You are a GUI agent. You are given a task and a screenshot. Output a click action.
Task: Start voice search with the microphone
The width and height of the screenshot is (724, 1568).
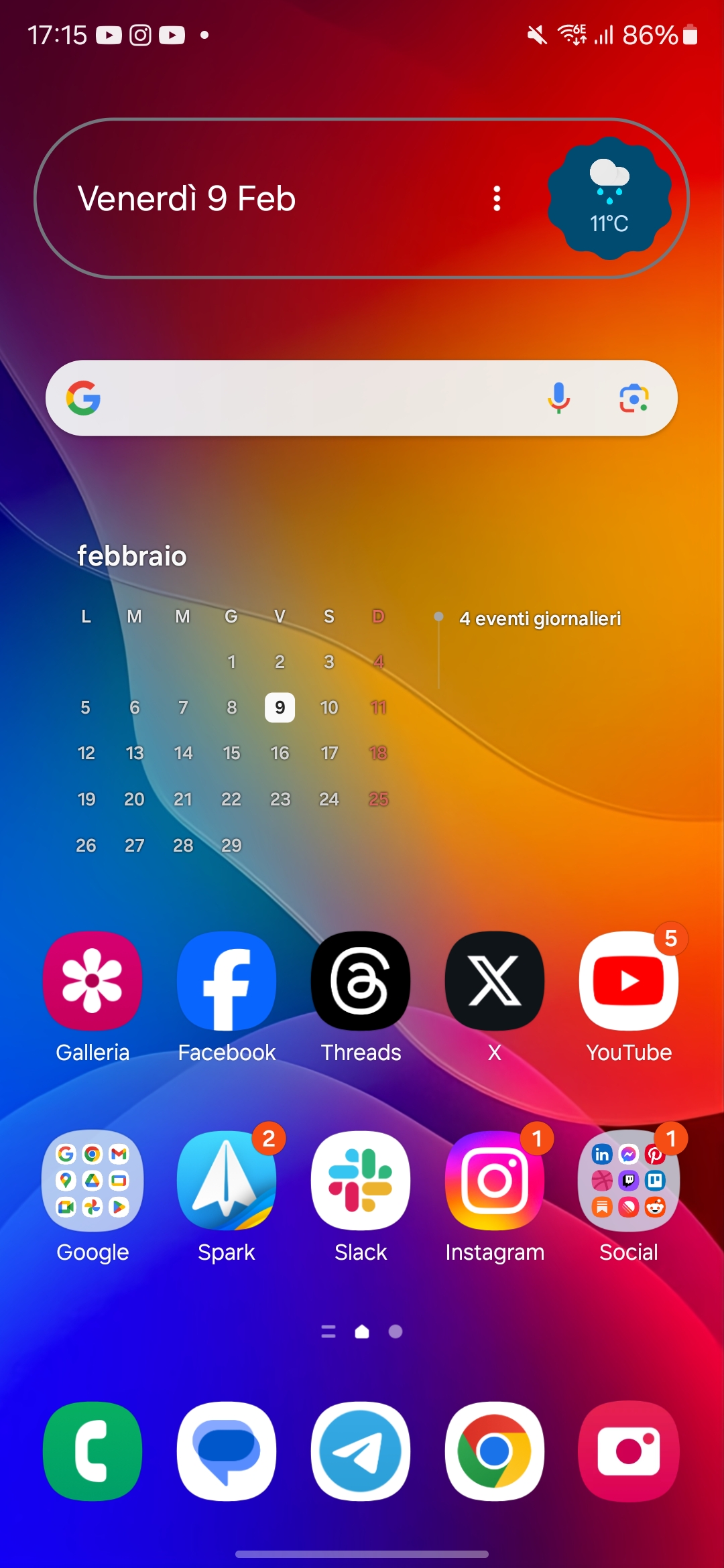point(558,399)
